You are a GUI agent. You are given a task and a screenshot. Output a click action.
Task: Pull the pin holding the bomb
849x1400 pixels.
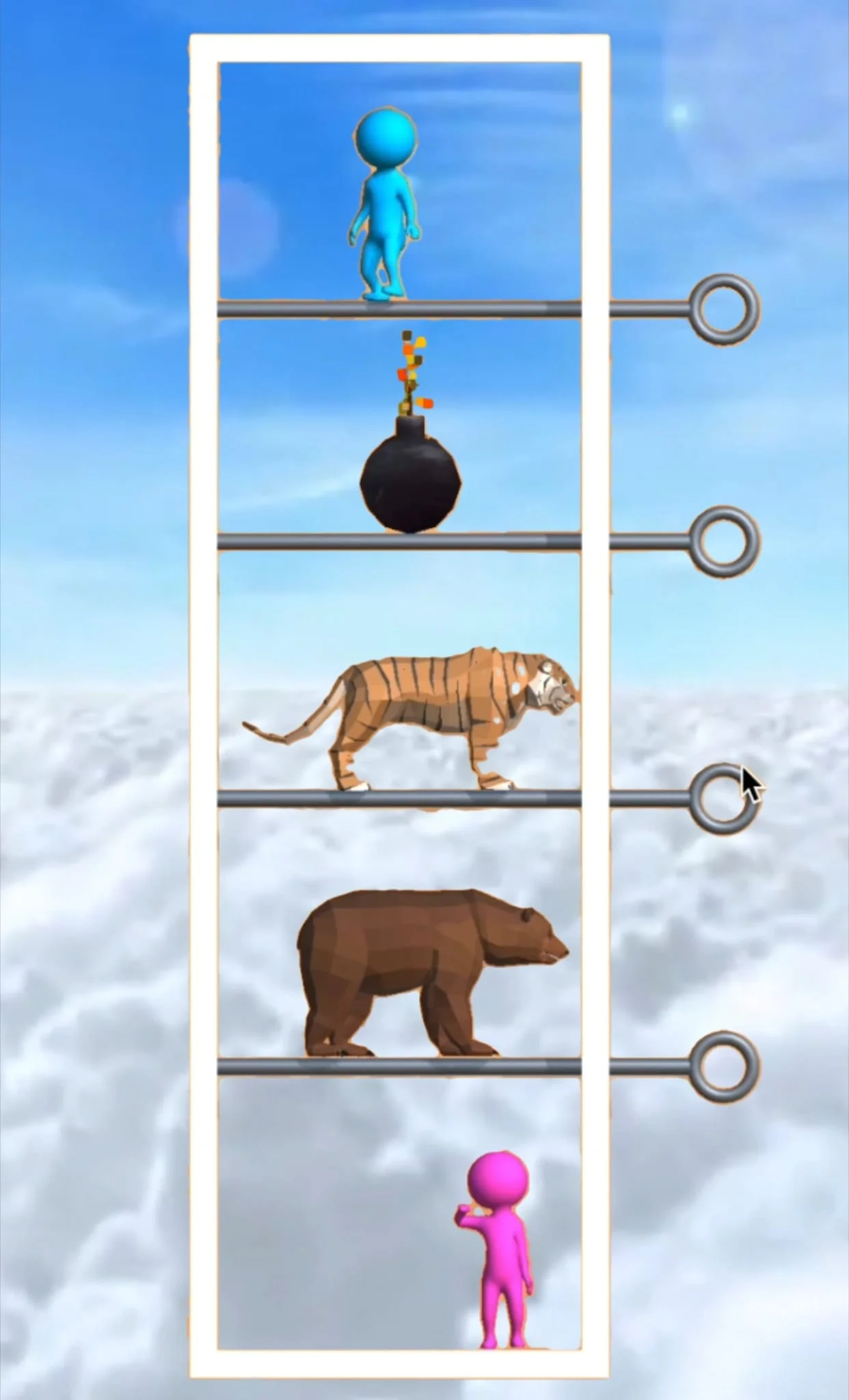coord(725,541)
